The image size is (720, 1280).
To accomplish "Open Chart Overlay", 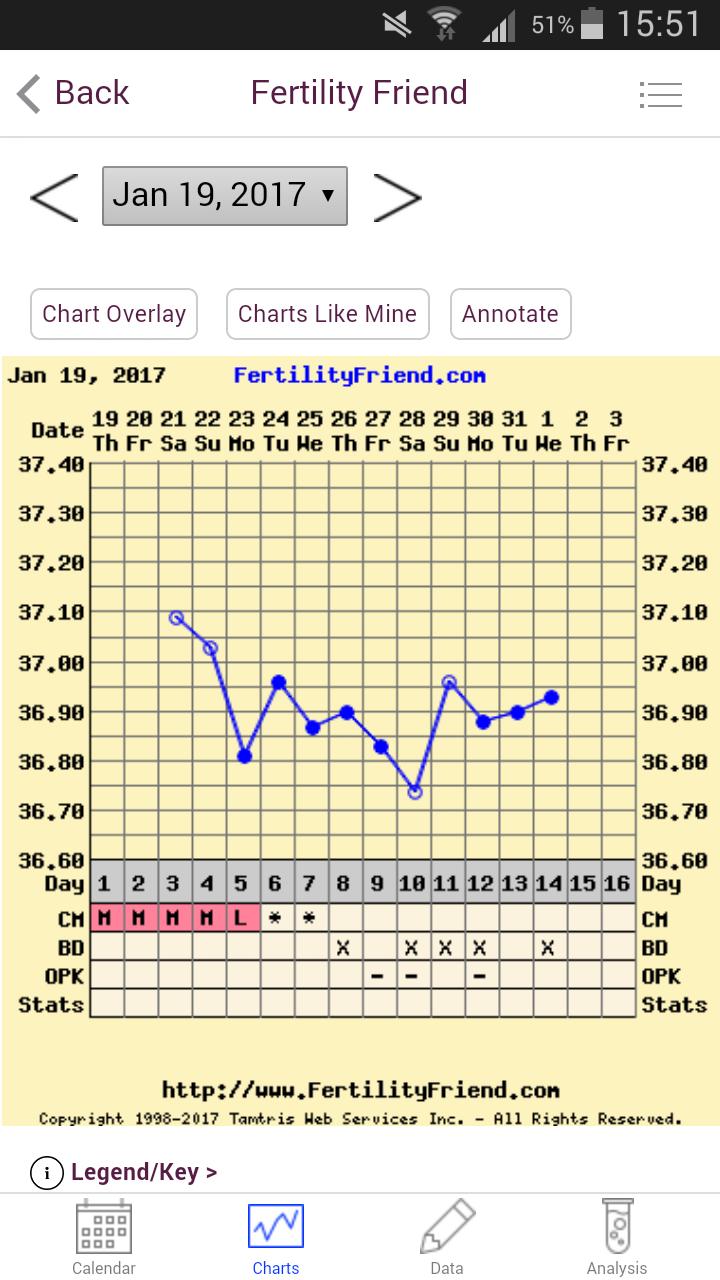I will tap(114, 314).
